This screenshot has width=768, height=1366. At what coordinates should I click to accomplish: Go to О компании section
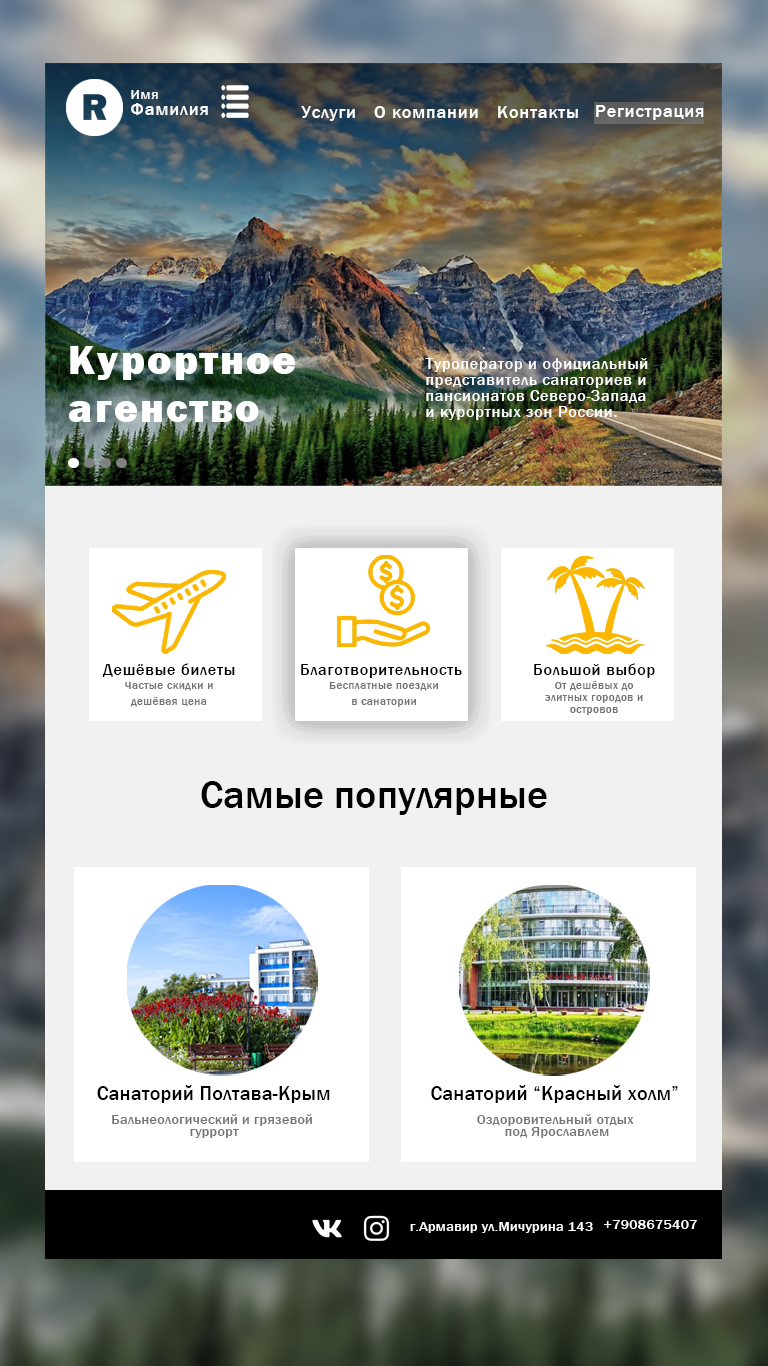coord(426,113)
